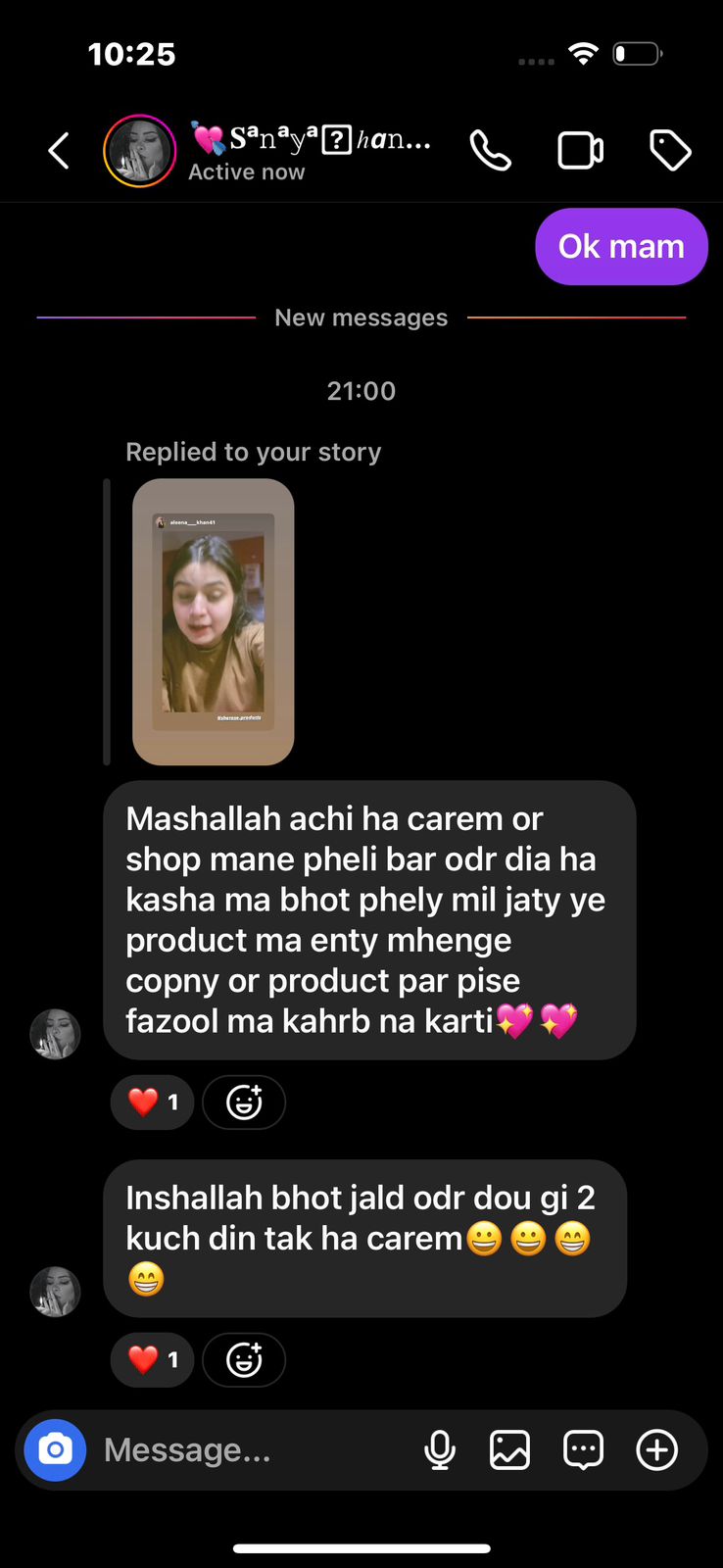Go back to the inbox
This screenshot has width=723, height=1568.
point(59,151)
